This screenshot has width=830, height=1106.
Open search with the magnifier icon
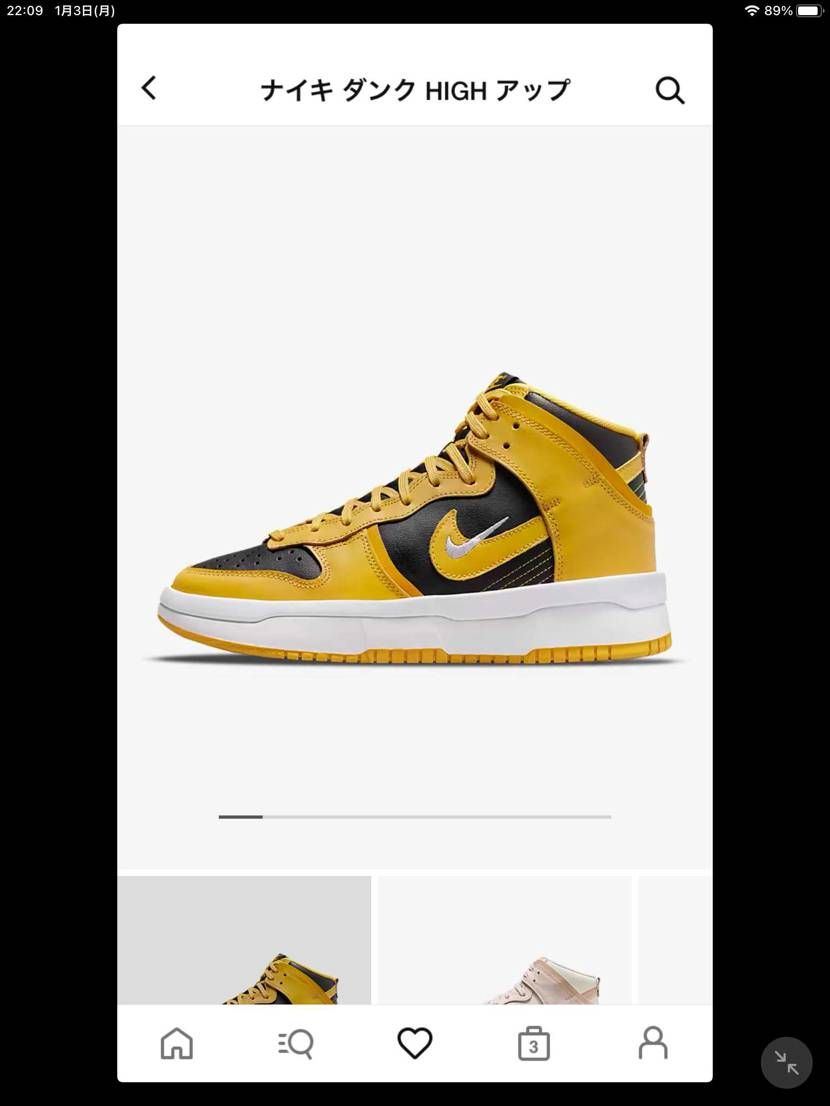tap(670, 90)
